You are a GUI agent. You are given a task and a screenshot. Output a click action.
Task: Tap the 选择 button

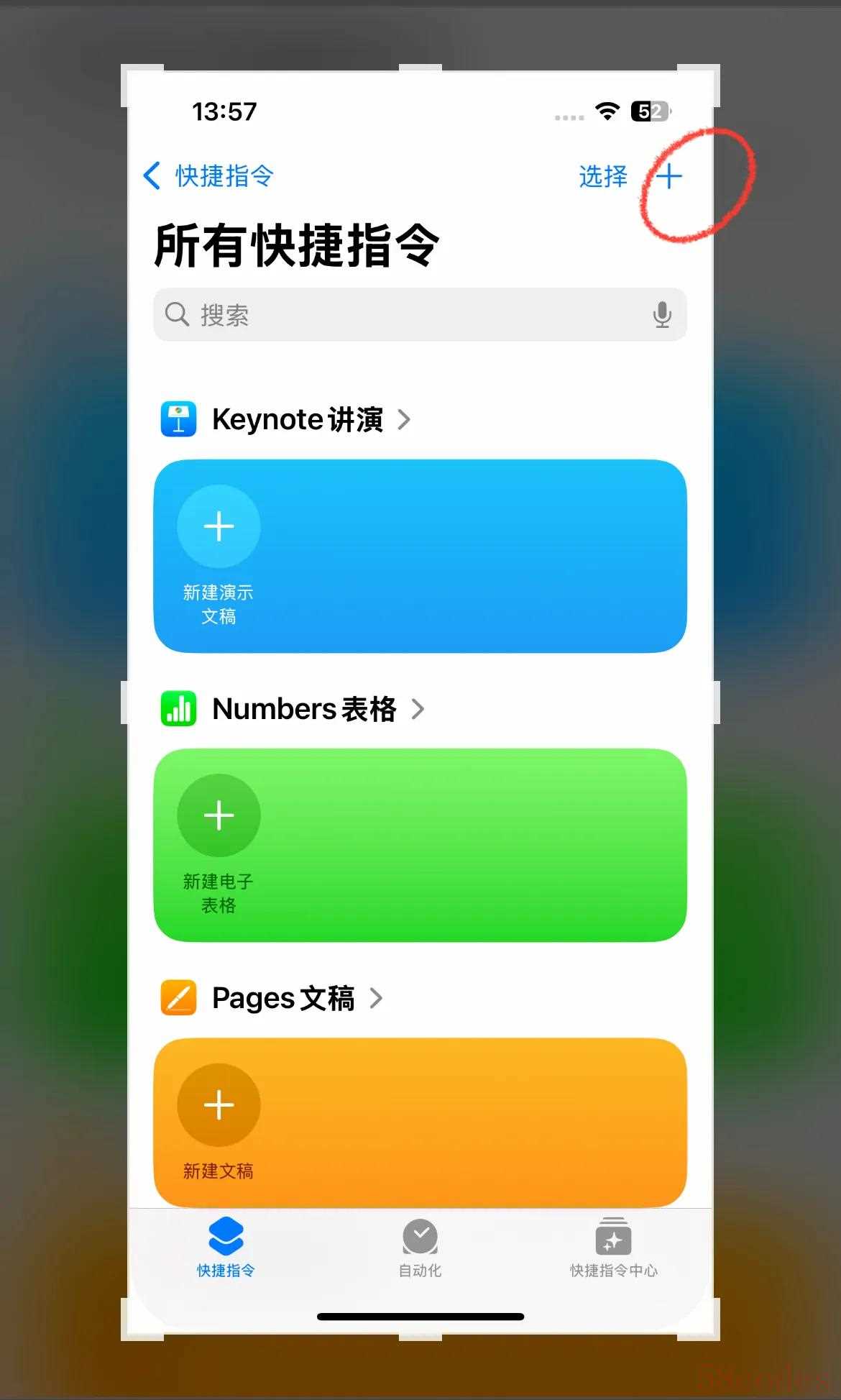pyautogui.click(x=602, y=176)
